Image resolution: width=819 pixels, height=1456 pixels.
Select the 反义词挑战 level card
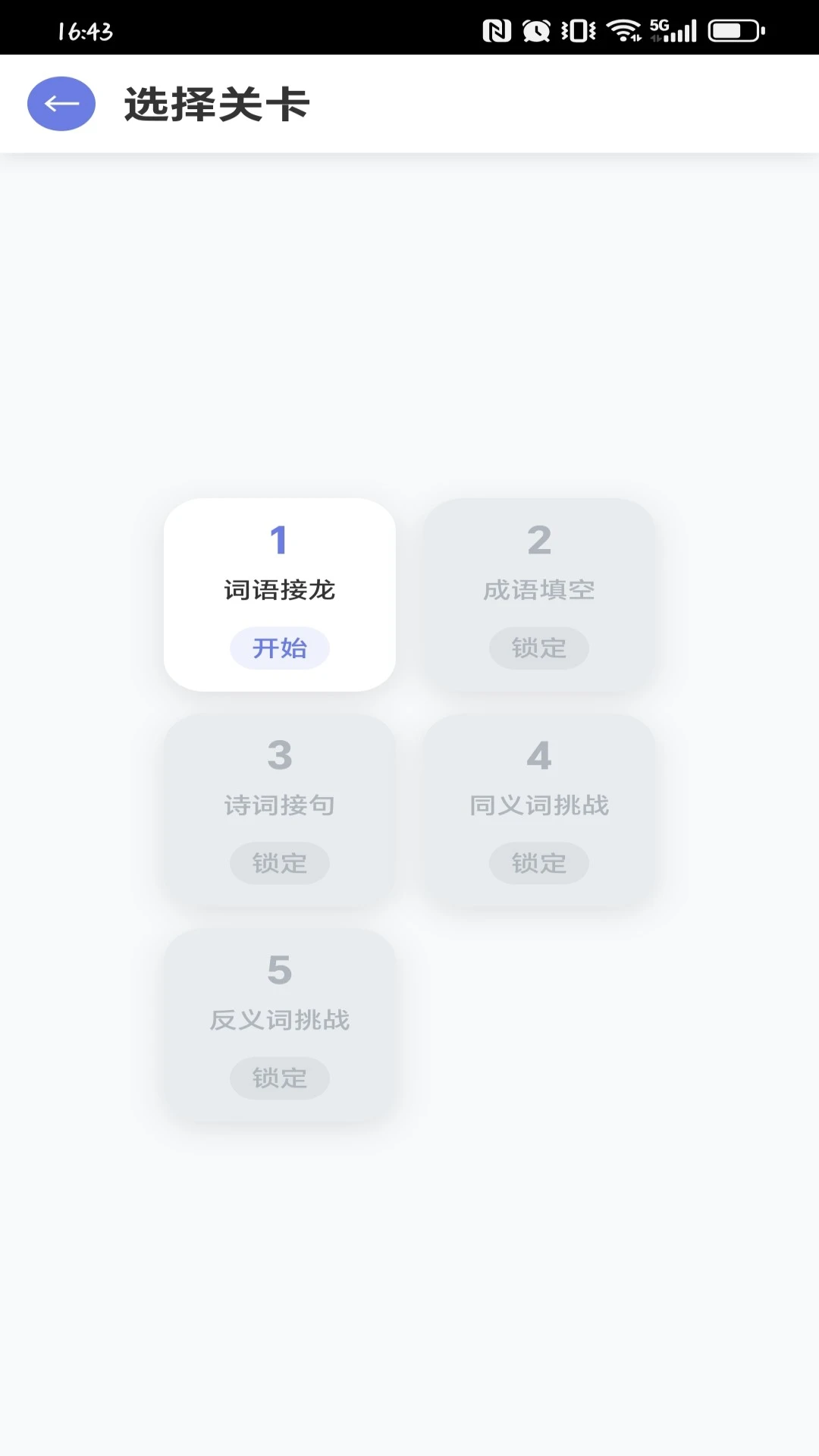click(279, 1024)
